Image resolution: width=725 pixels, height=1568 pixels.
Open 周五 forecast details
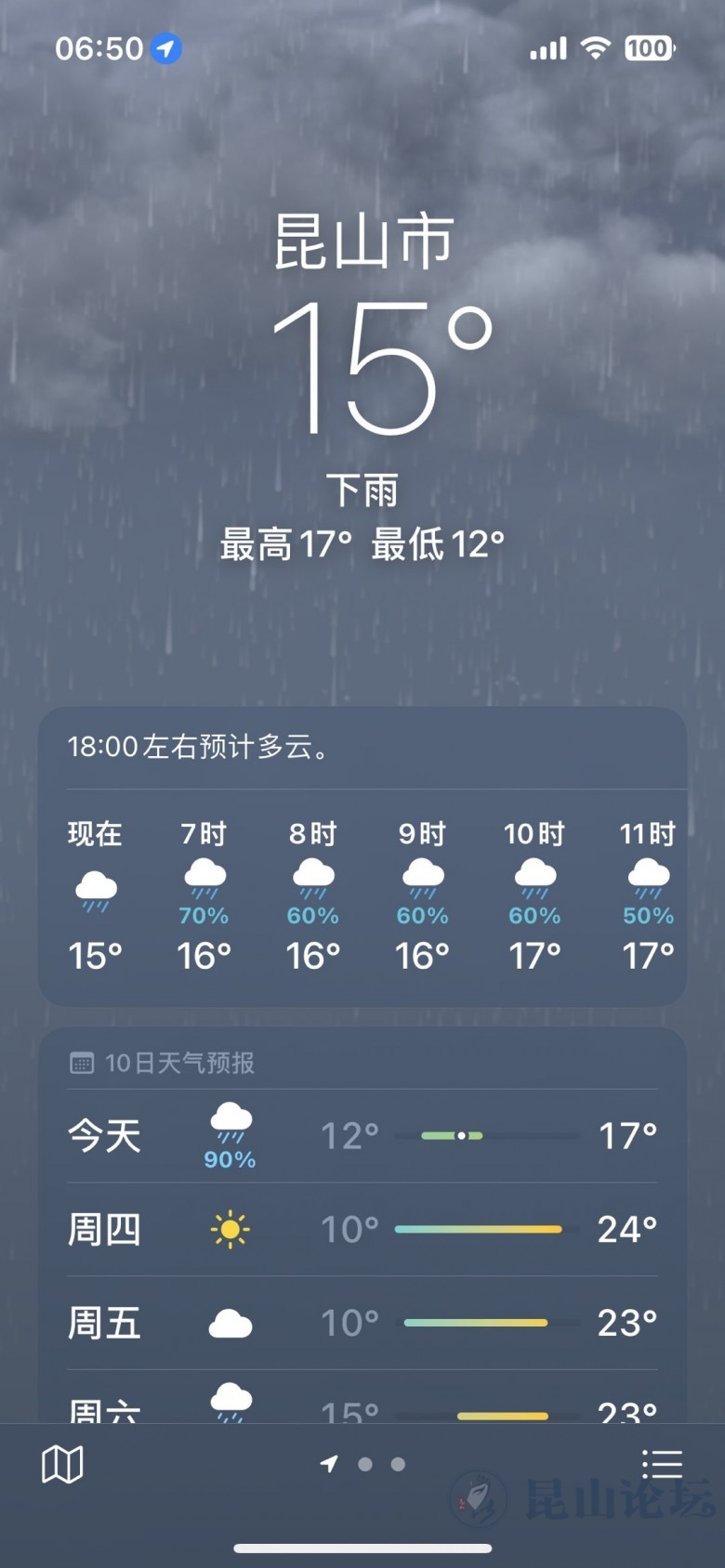click(x=362, y=1323)
